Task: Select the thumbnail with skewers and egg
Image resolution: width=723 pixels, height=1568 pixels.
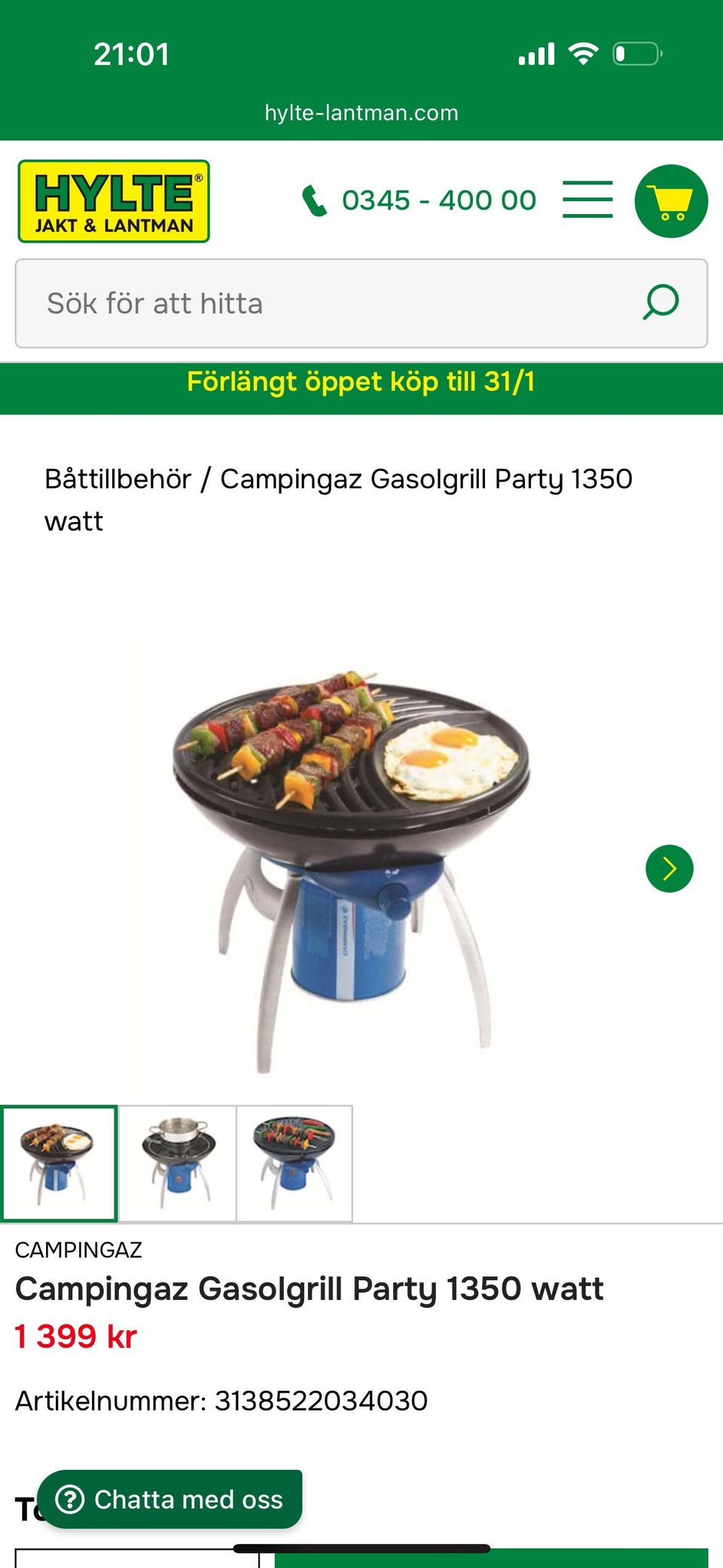Action: (59, 1163)
